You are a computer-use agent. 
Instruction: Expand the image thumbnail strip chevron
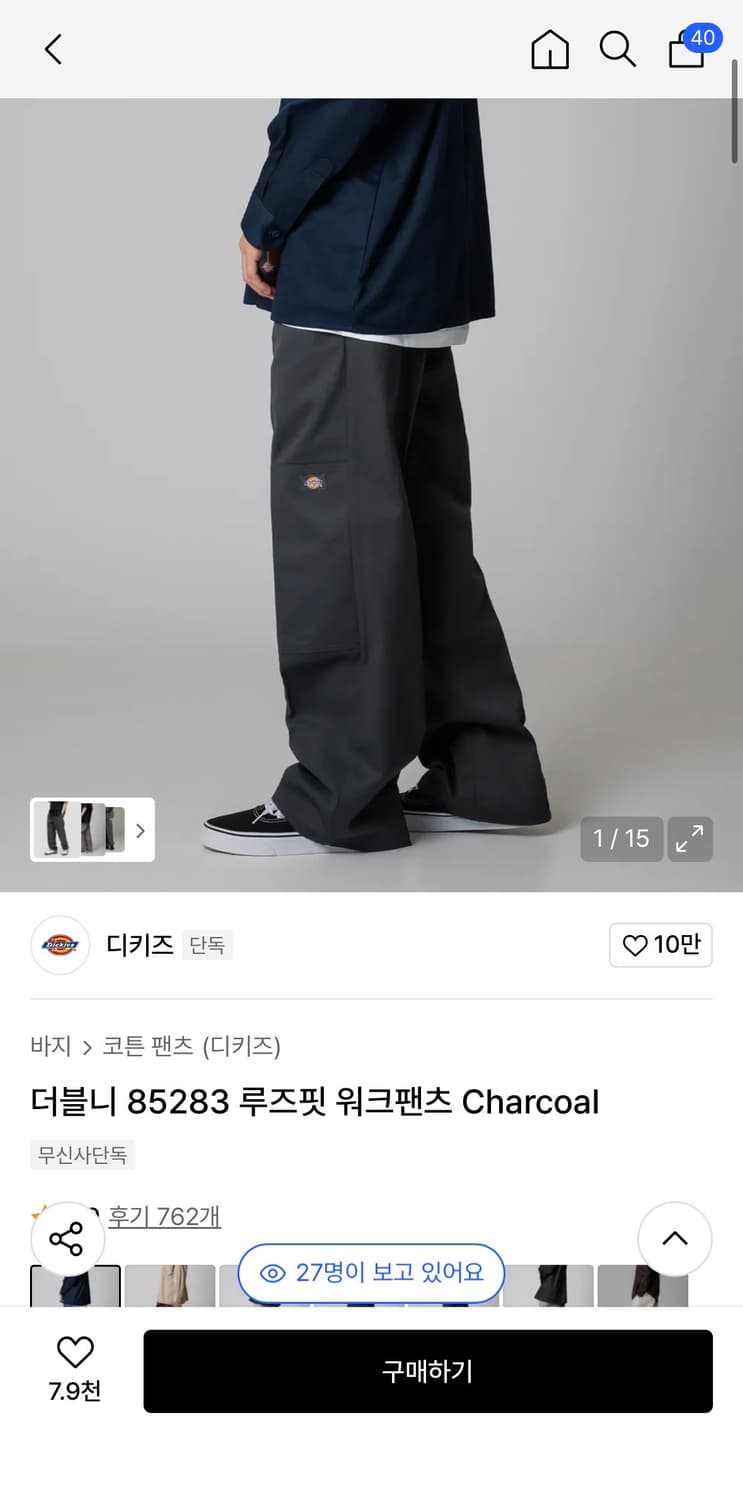coord(141,830)
